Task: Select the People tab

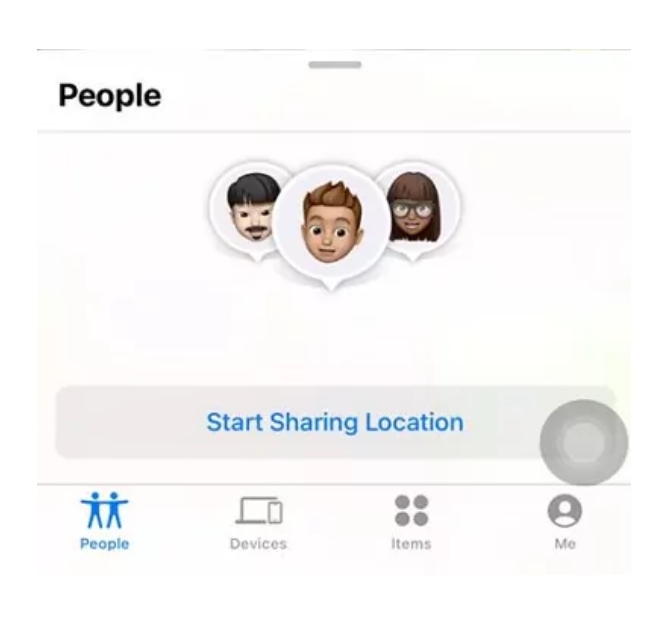Action: (104, 521)
